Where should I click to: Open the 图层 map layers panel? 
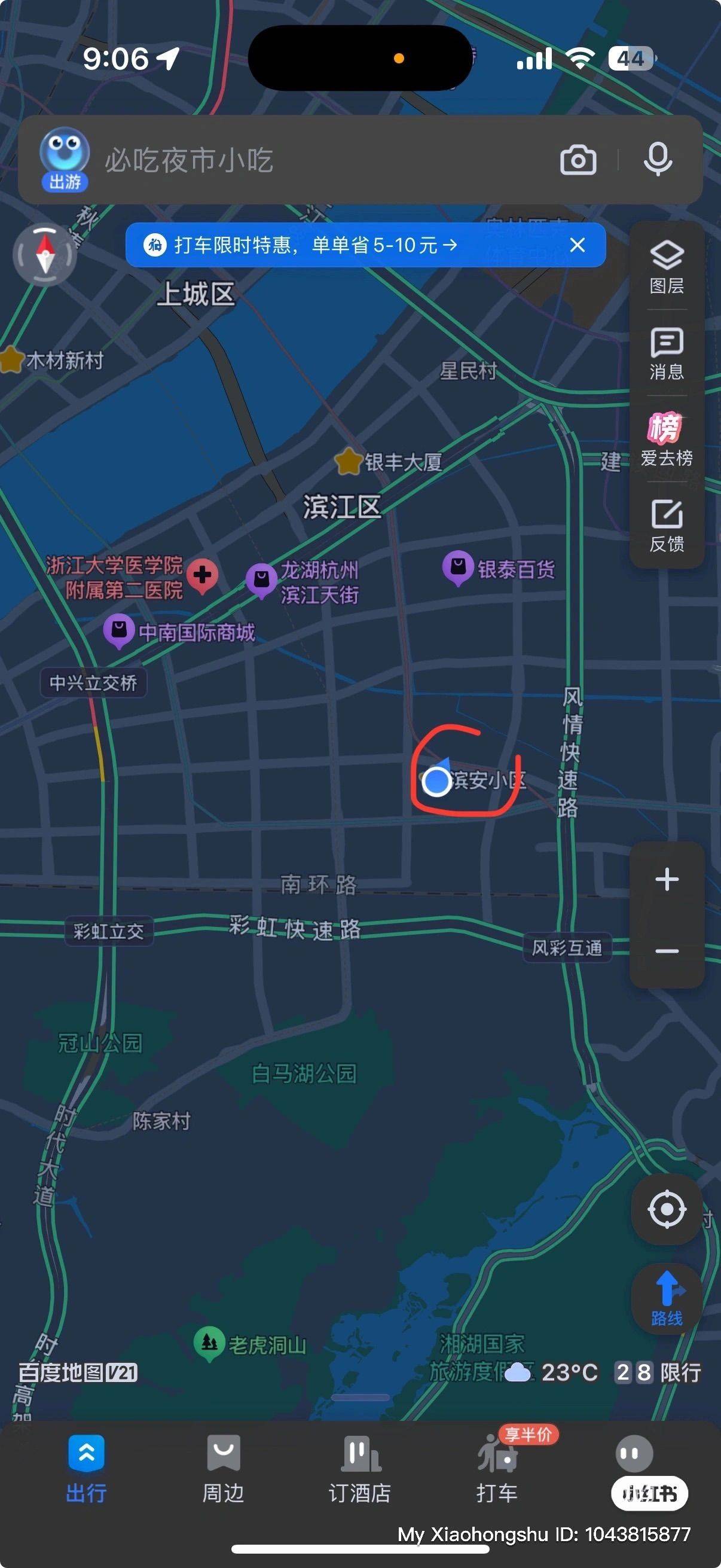pyautogui.click(x=667, y=268)
